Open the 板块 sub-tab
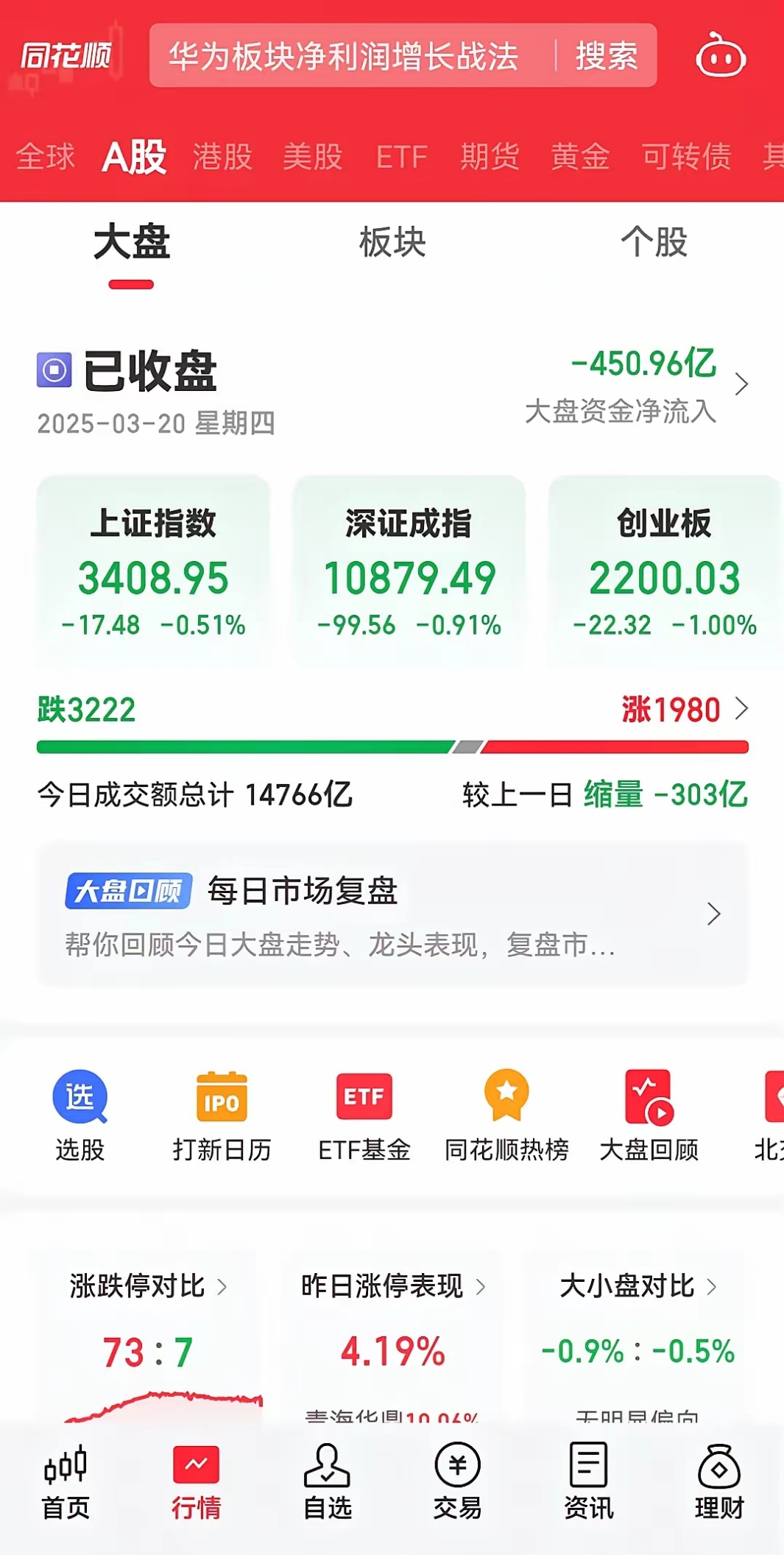The height and width of the screenshot is (1555, 784). pyautogui.click(x=392, y=243)
